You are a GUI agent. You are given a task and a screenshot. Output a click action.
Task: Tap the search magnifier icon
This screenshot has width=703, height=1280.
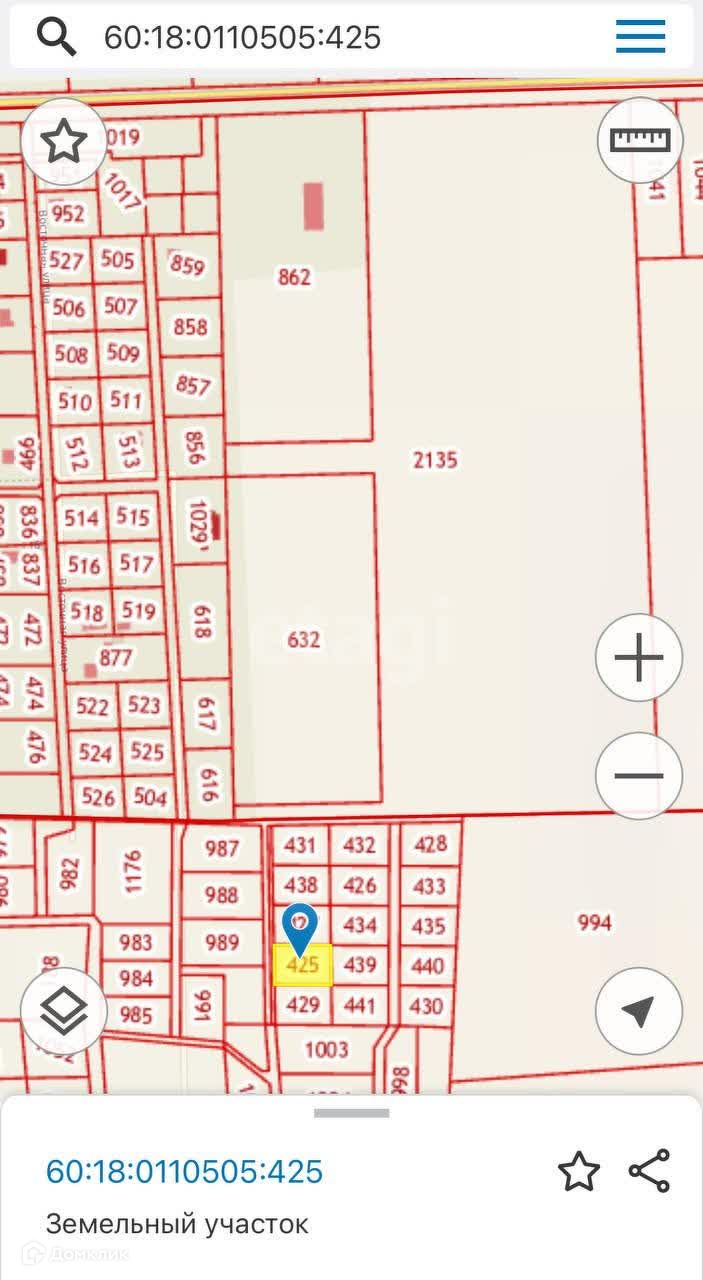pyautogui.click(x=56, y=38)
